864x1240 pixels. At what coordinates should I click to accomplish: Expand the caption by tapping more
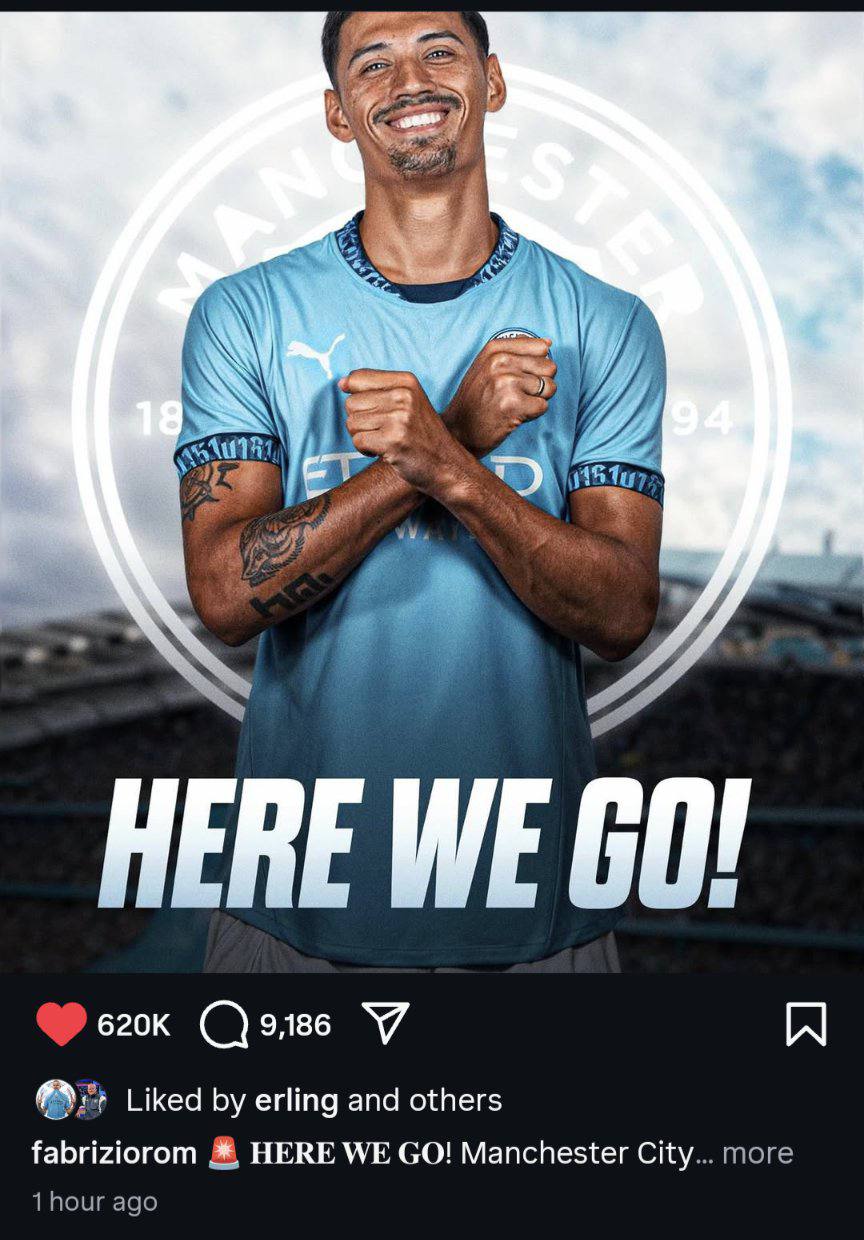(757, 1153)
